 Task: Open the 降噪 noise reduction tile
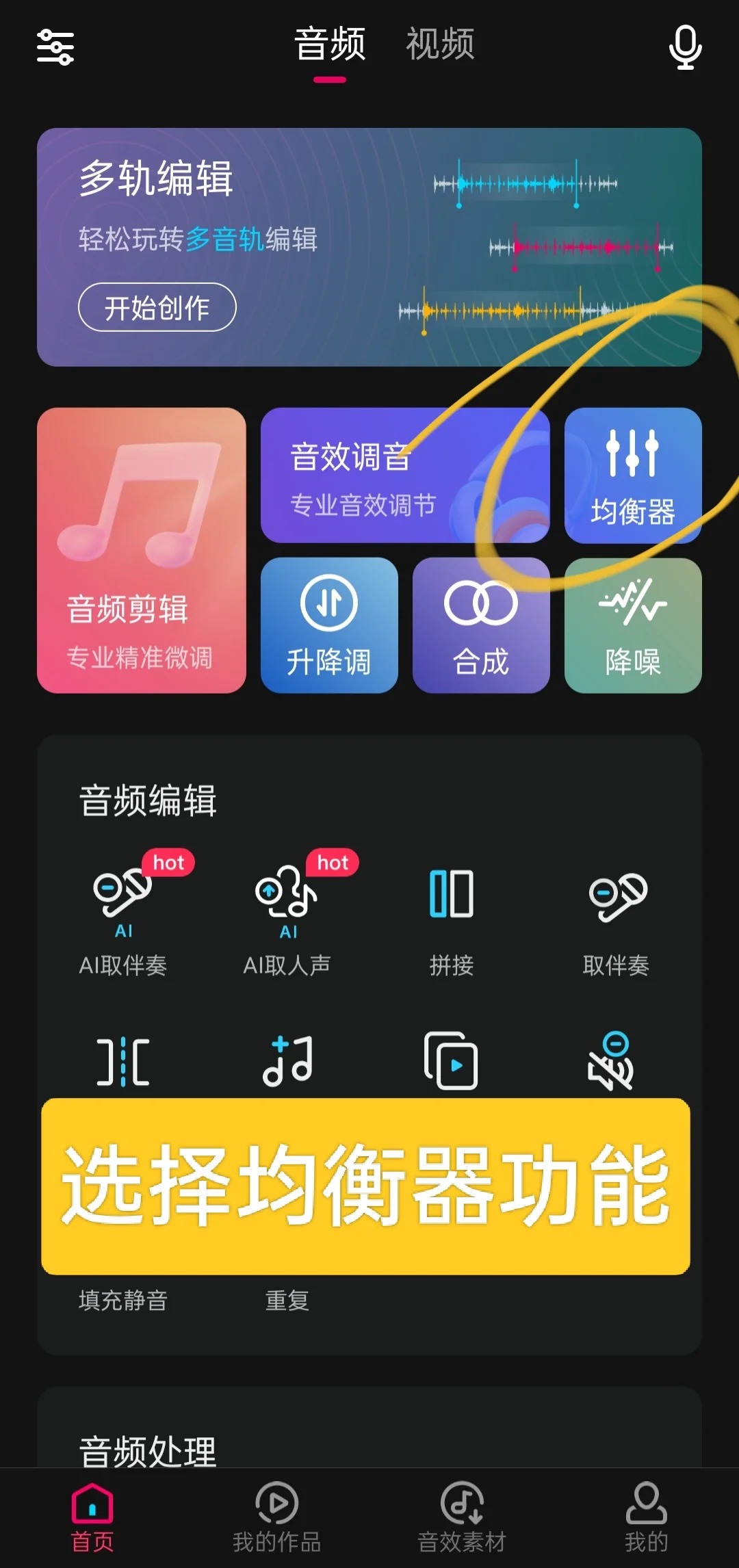(x=633, y=625)
